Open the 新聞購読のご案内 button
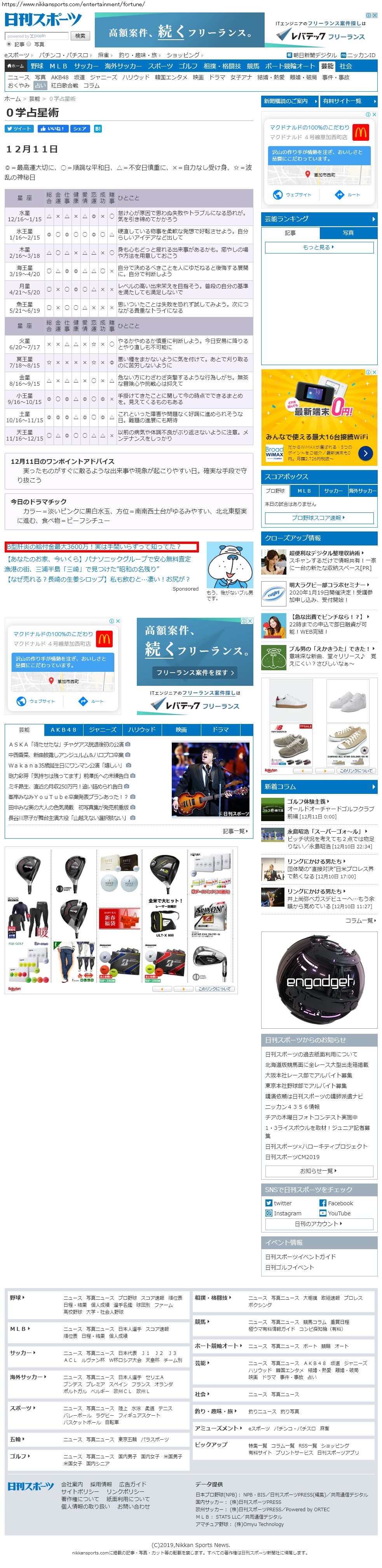The image size is (382, 1568). tap(289, 101)
